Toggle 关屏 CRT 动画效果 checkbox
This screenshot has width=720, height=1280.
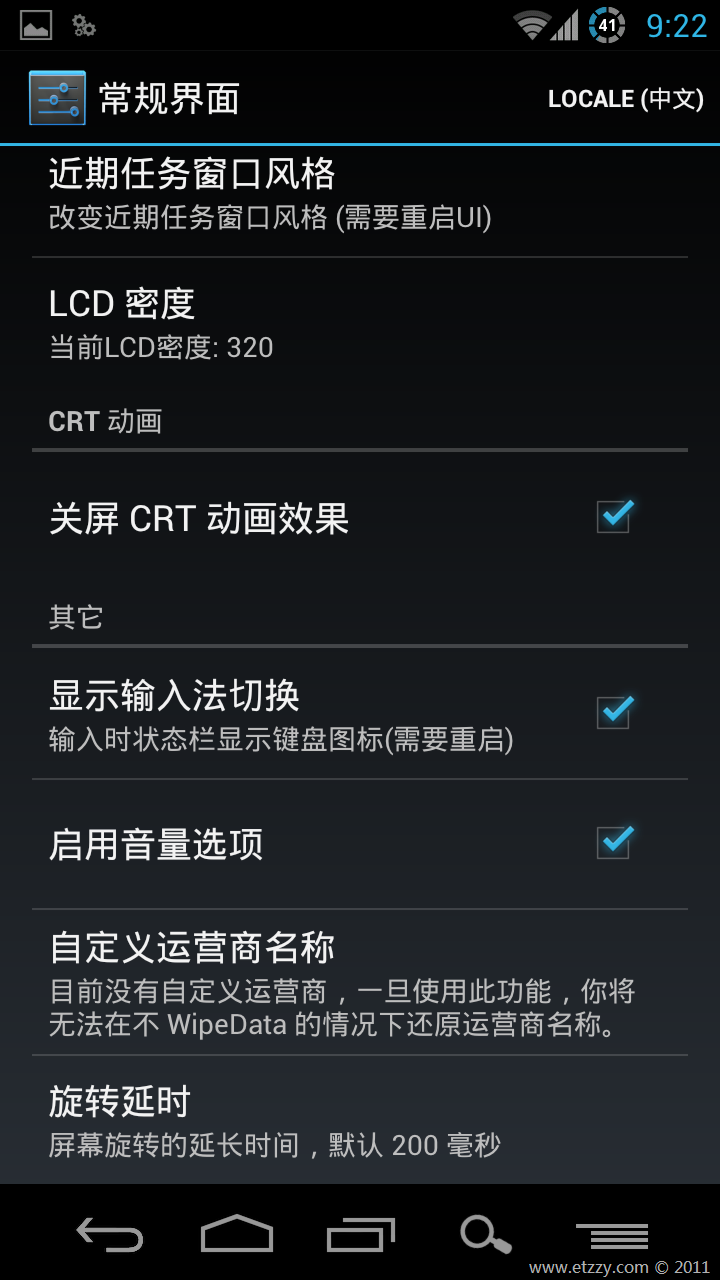click(x=614, y=517)
